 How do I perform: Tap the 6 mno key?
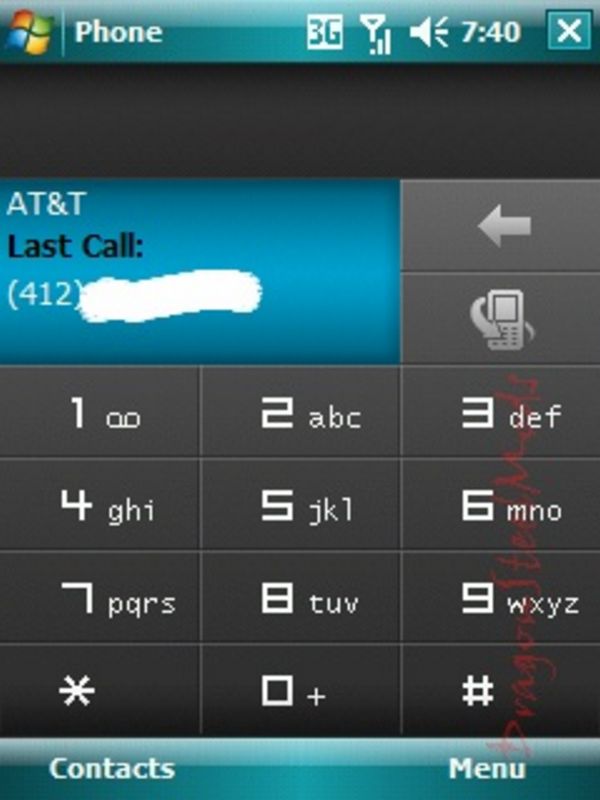pyautogui.click(x=500, y=506)
